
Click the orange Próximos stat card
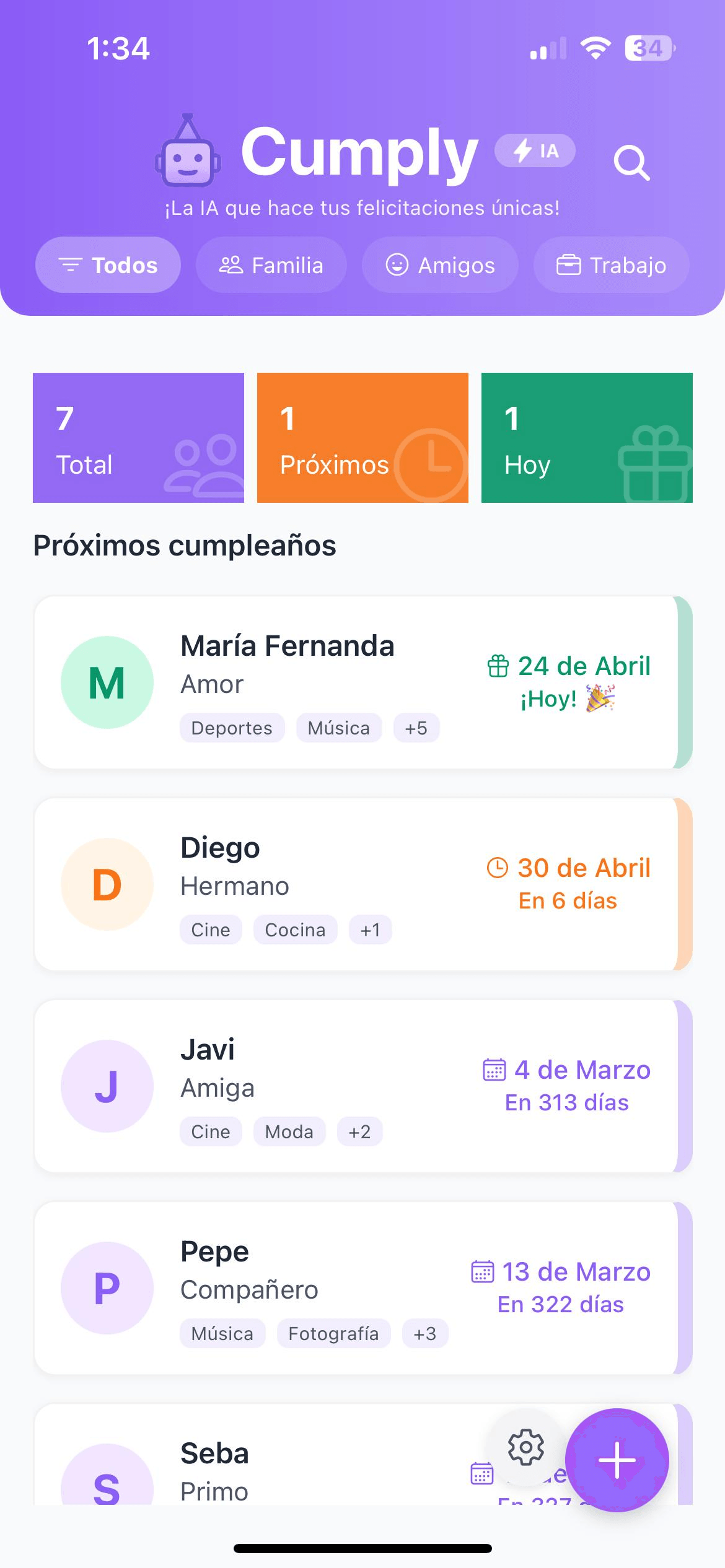click(362, 437)
